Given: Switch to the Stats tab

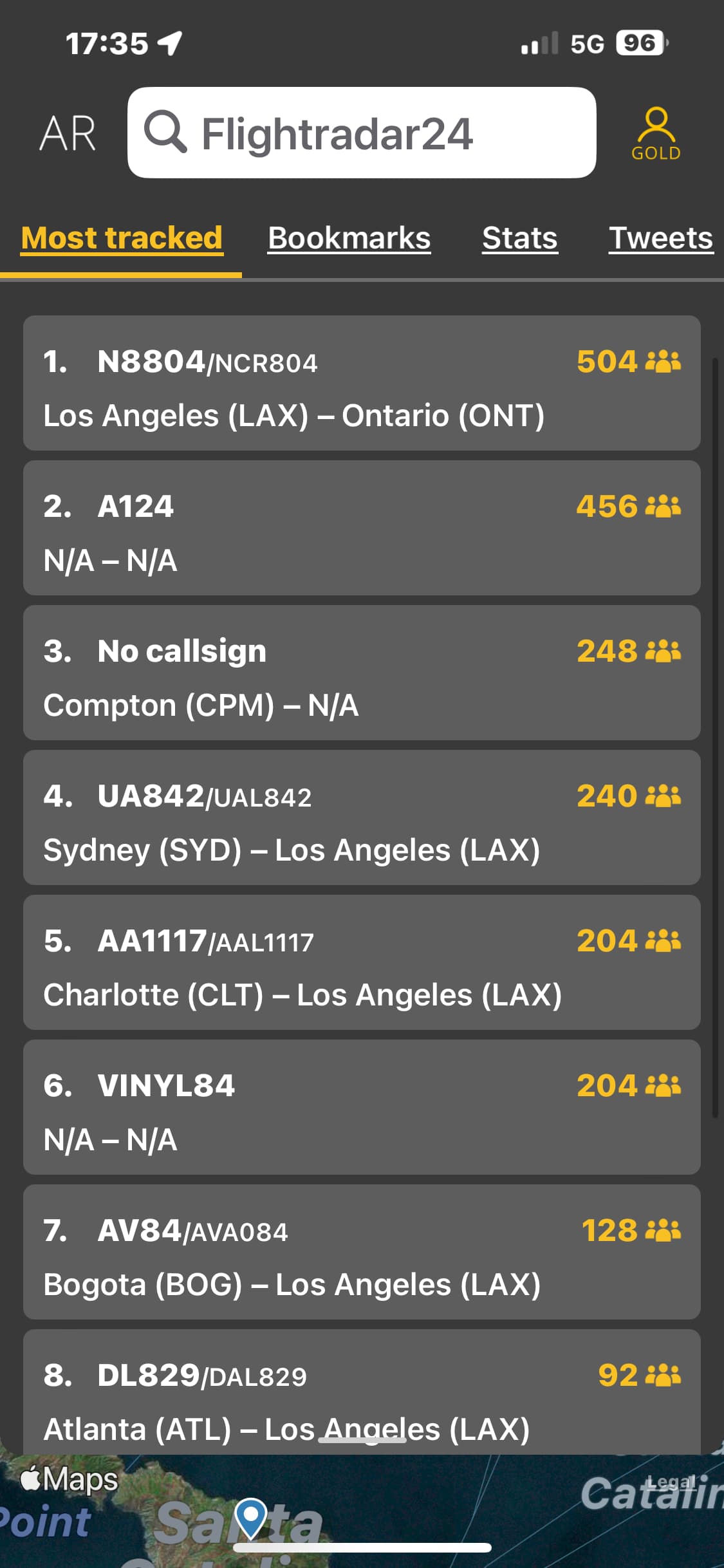Looking at the screenshot, I should click(519, 238).
